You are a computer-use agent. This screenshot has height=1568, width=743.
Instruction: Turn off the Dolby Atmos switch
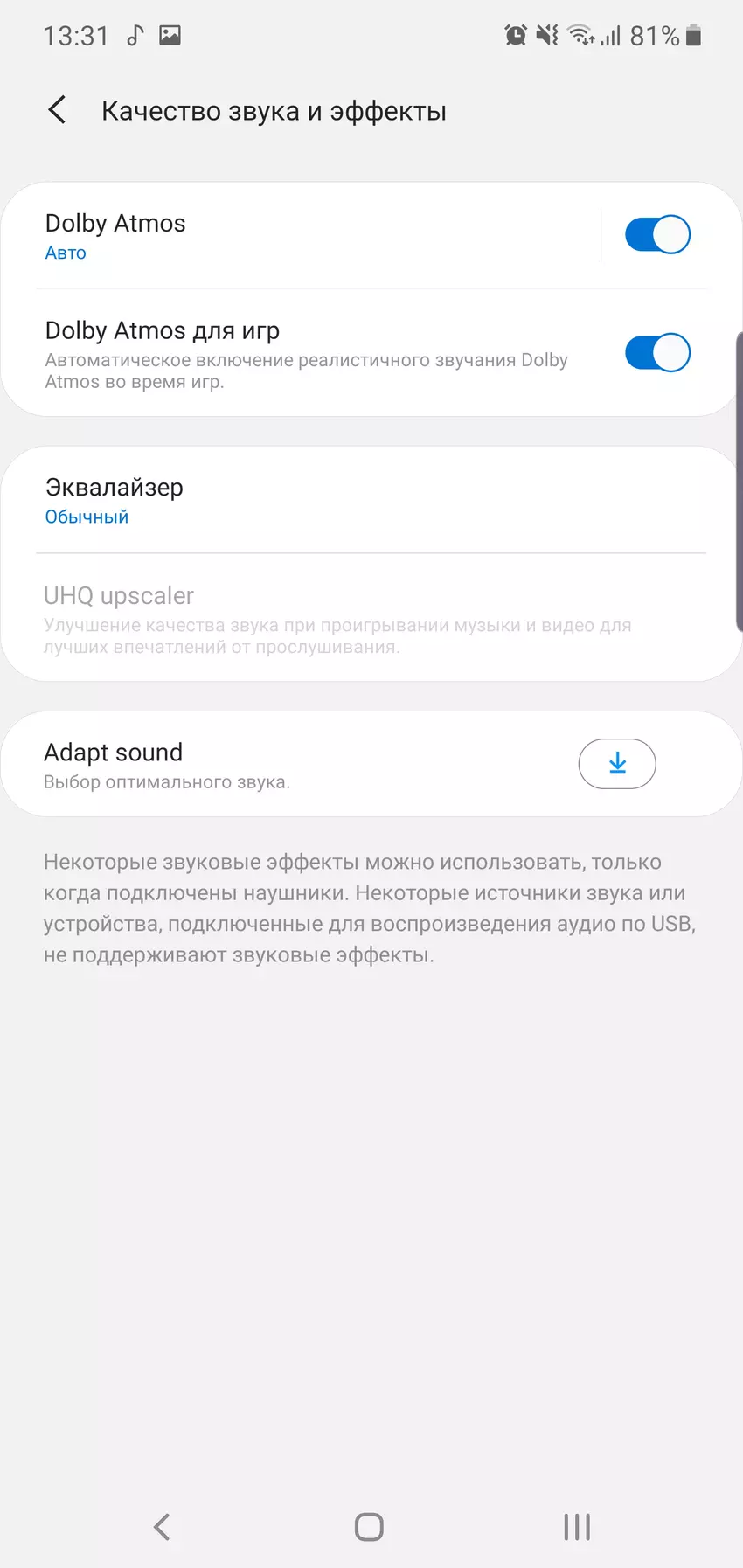657,235
